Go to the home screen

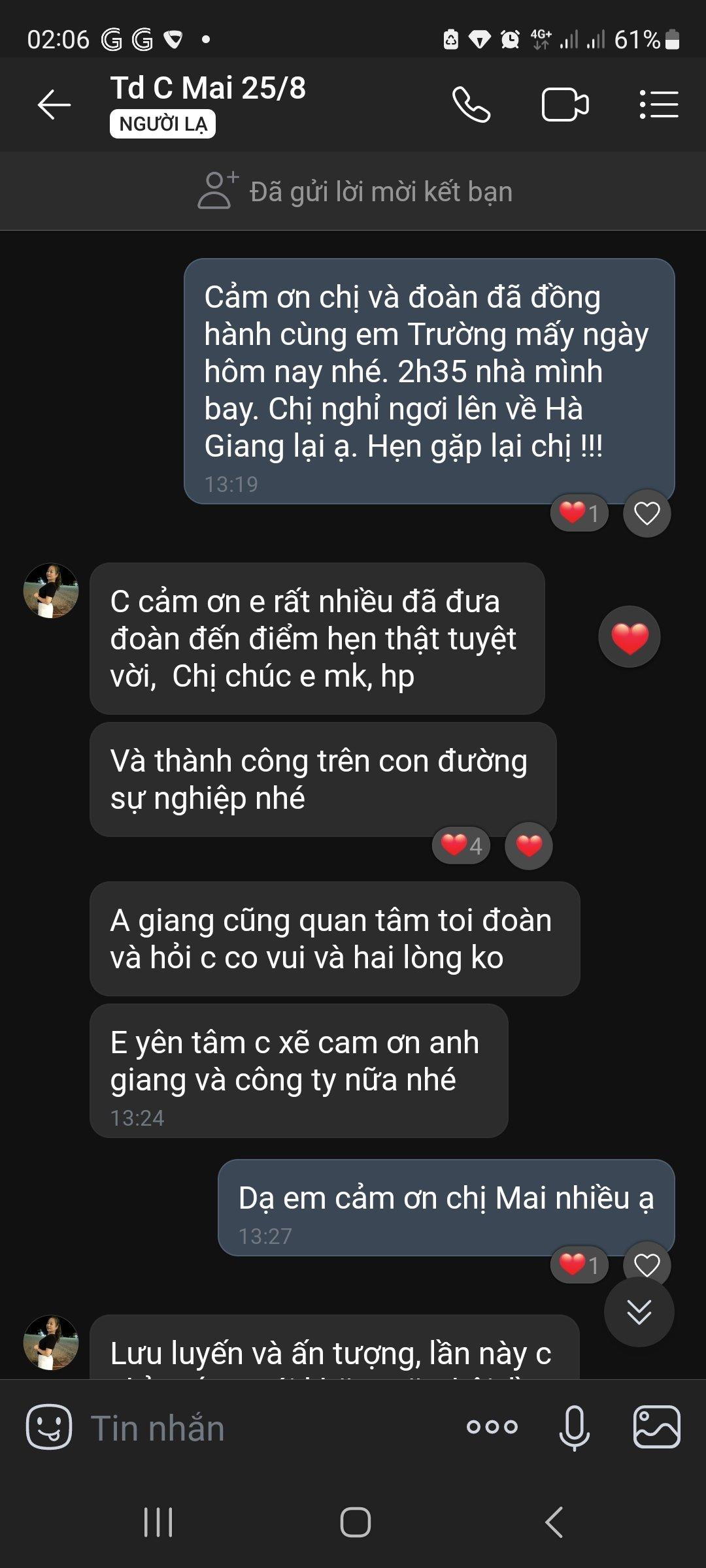355,1522
